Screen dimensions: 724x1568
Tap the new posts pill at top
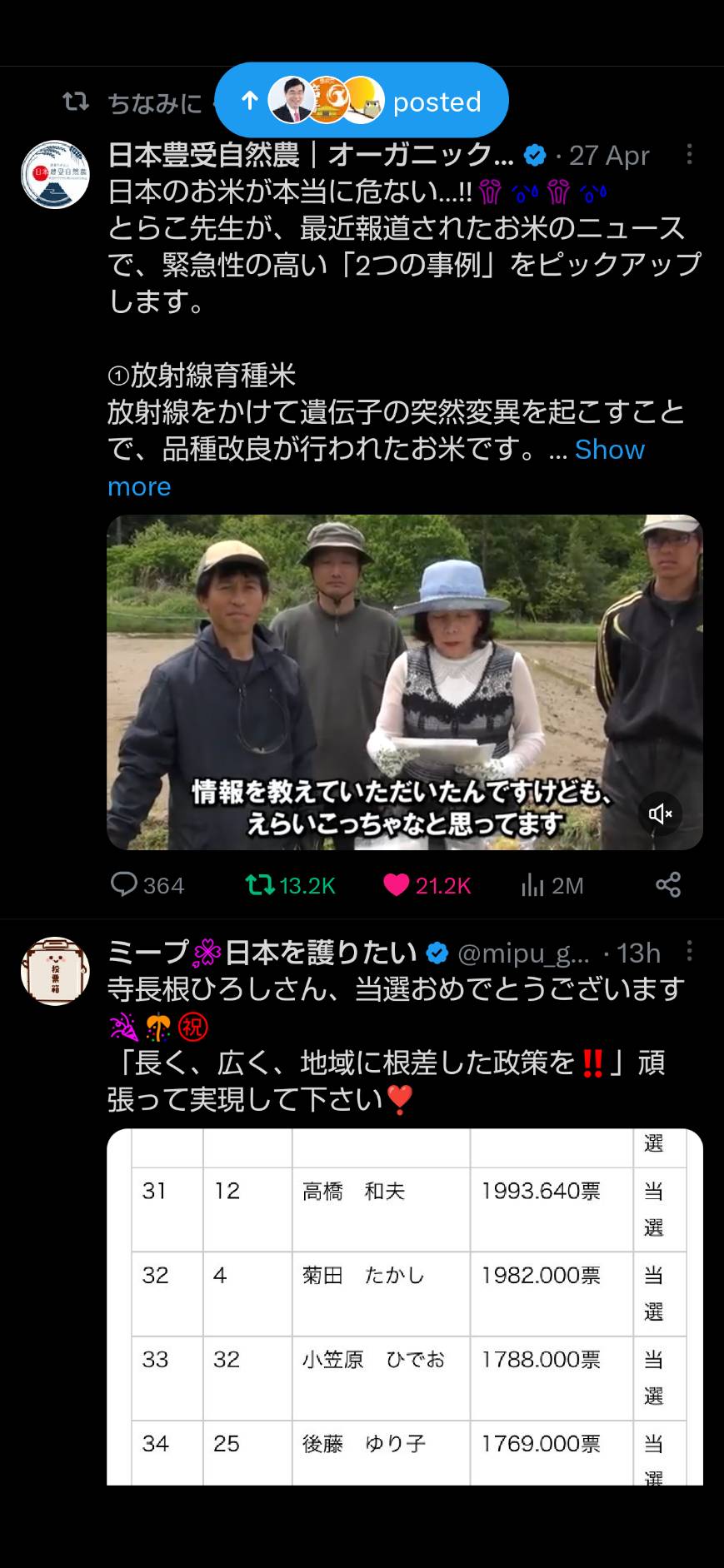tap(362, 101)
